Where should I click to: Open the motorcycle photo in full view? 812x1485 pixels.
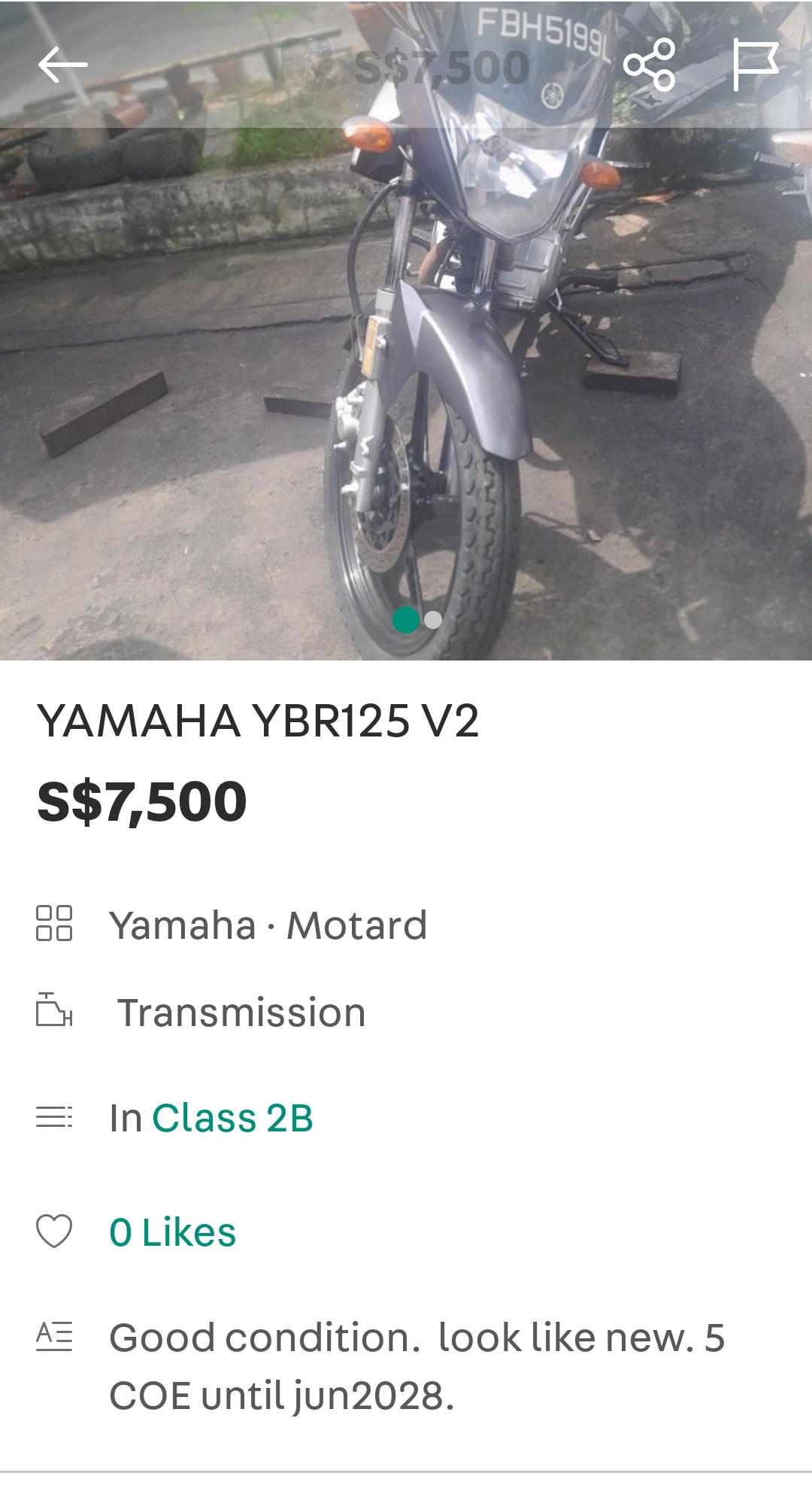click(406, 376)
